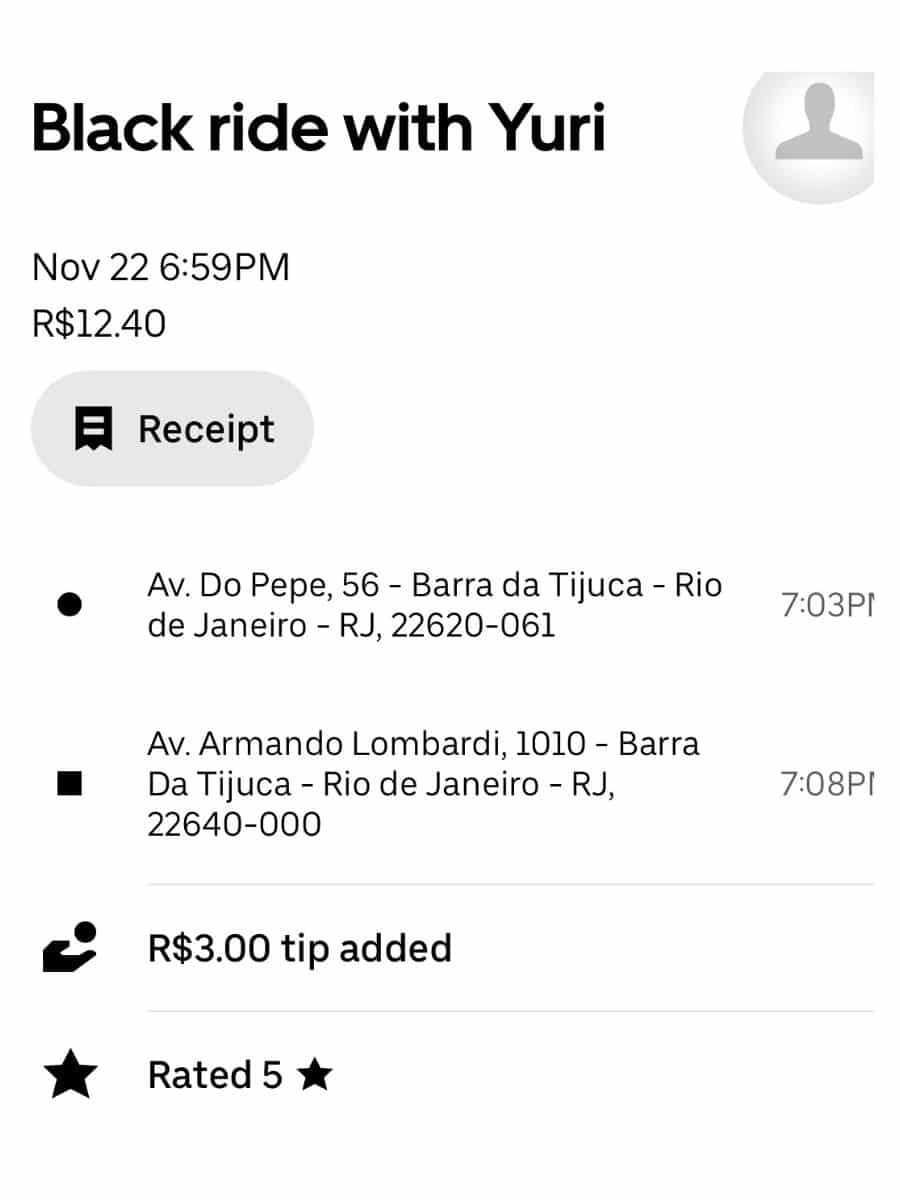Click the star next to Rated 5
The width and height of the screenshot is (900, 1200).
click(316, 1074)
